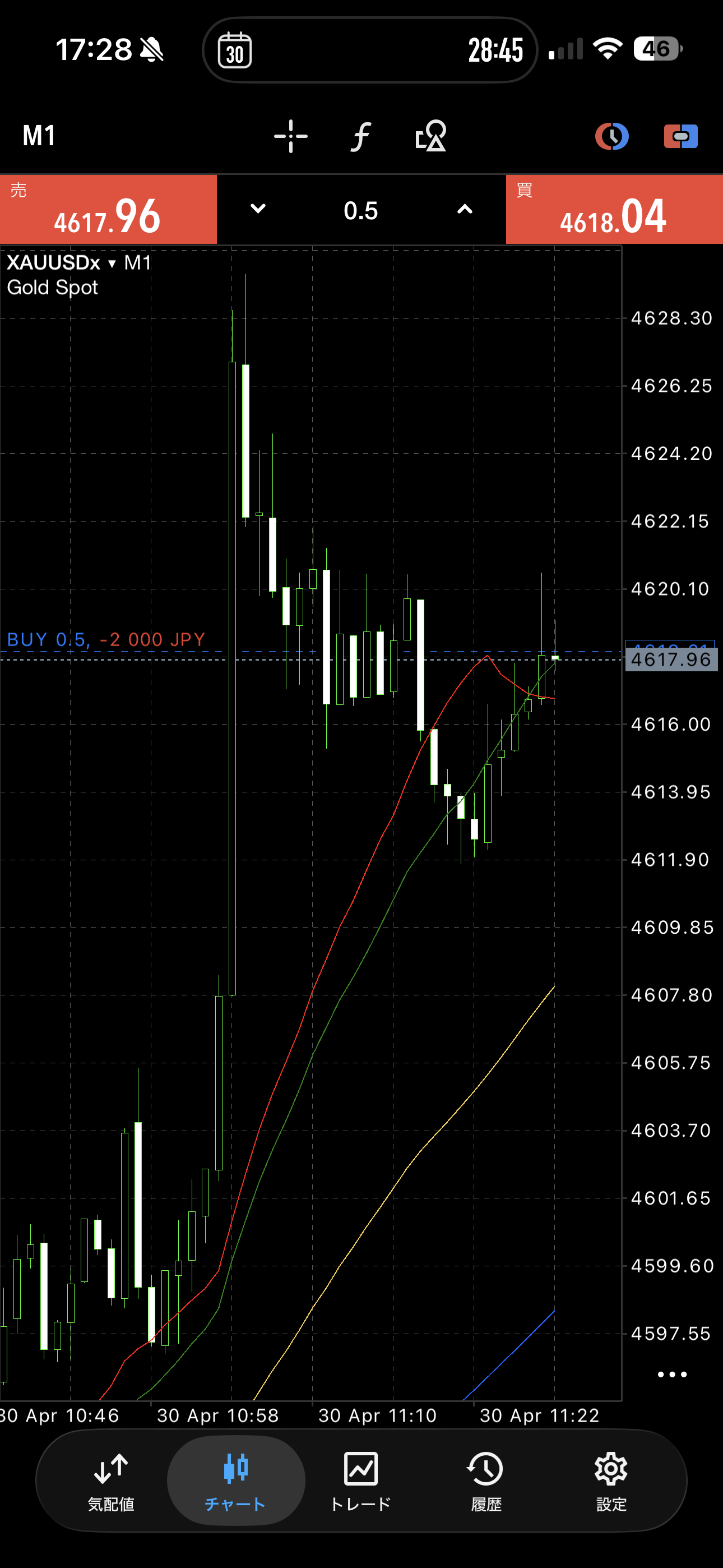
Task: Activate the crosshair tool
Action: [x=290, y=136]
